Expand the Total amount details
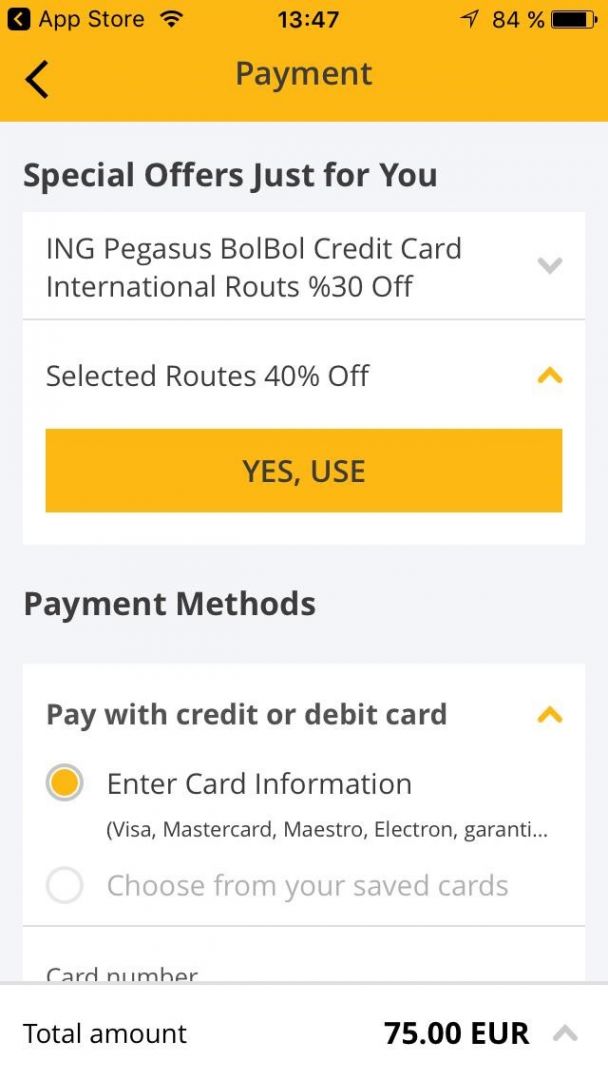Screen dimensions: 608x1080 pos(565,1033)
